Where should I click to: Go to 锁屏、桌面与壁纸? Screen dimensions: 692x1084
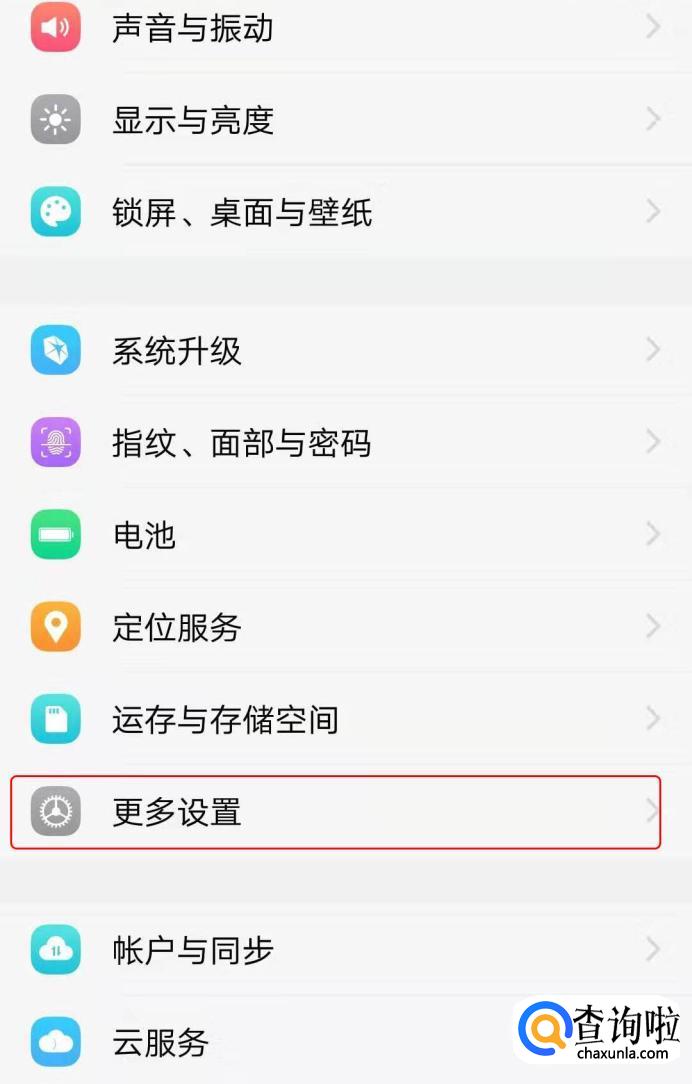(x=346, y=212)
